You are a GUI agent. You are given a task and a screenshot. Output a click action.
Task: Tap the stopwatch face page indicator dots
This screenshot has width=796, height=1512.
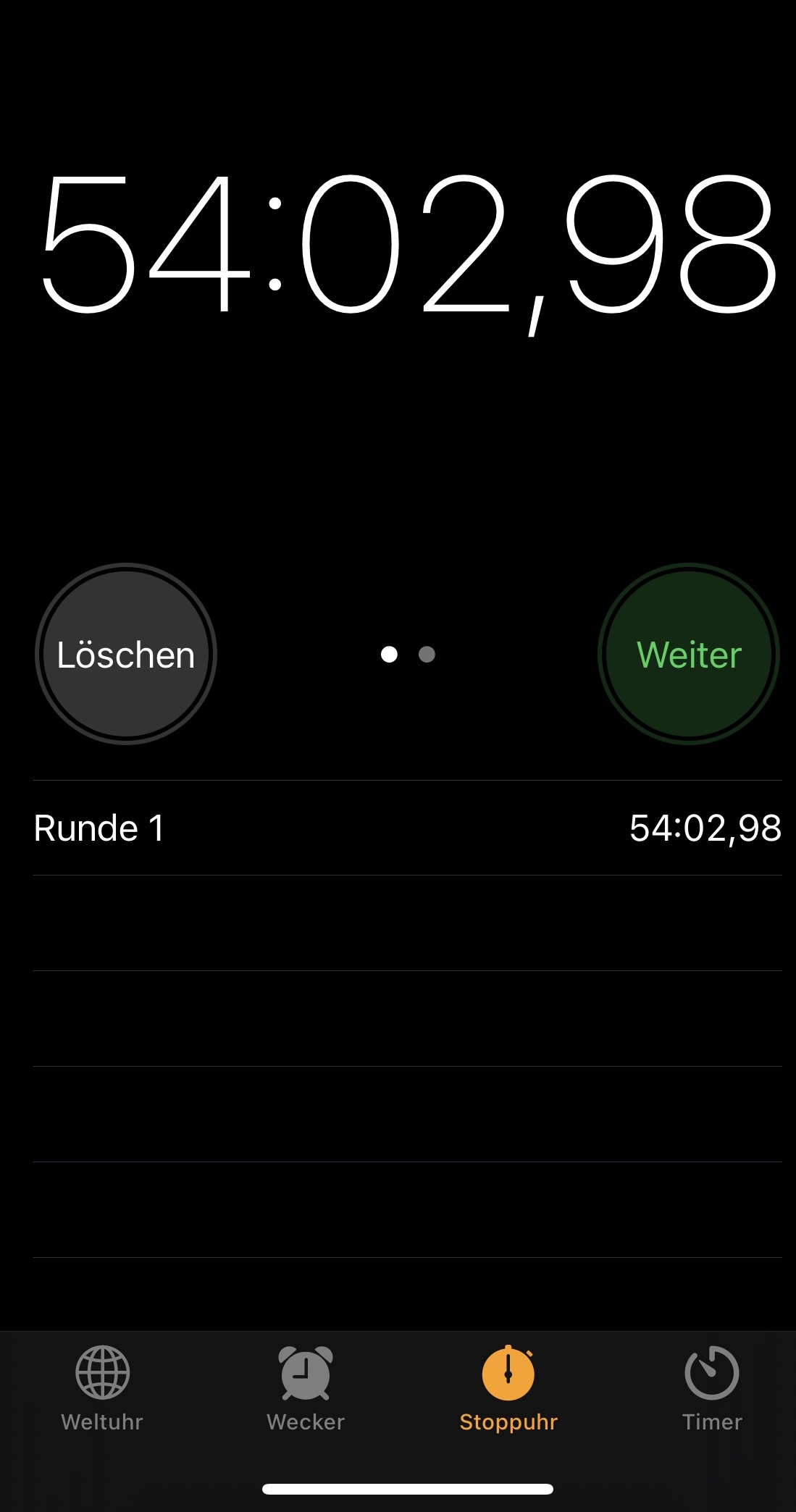(x=408, y=655)
